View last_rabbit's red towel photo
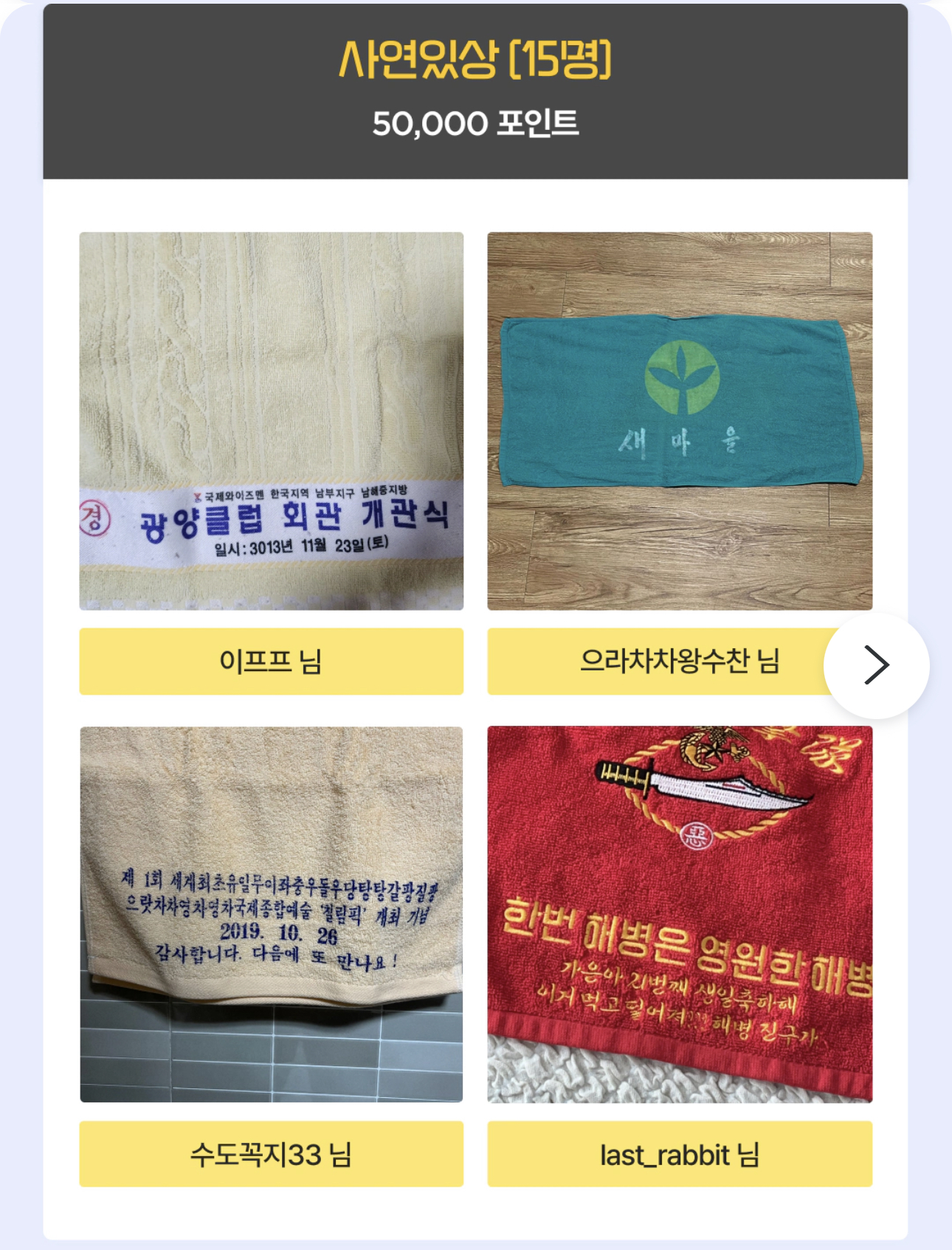The width and height of the screenshot is (952, 1250). [680, 914]
